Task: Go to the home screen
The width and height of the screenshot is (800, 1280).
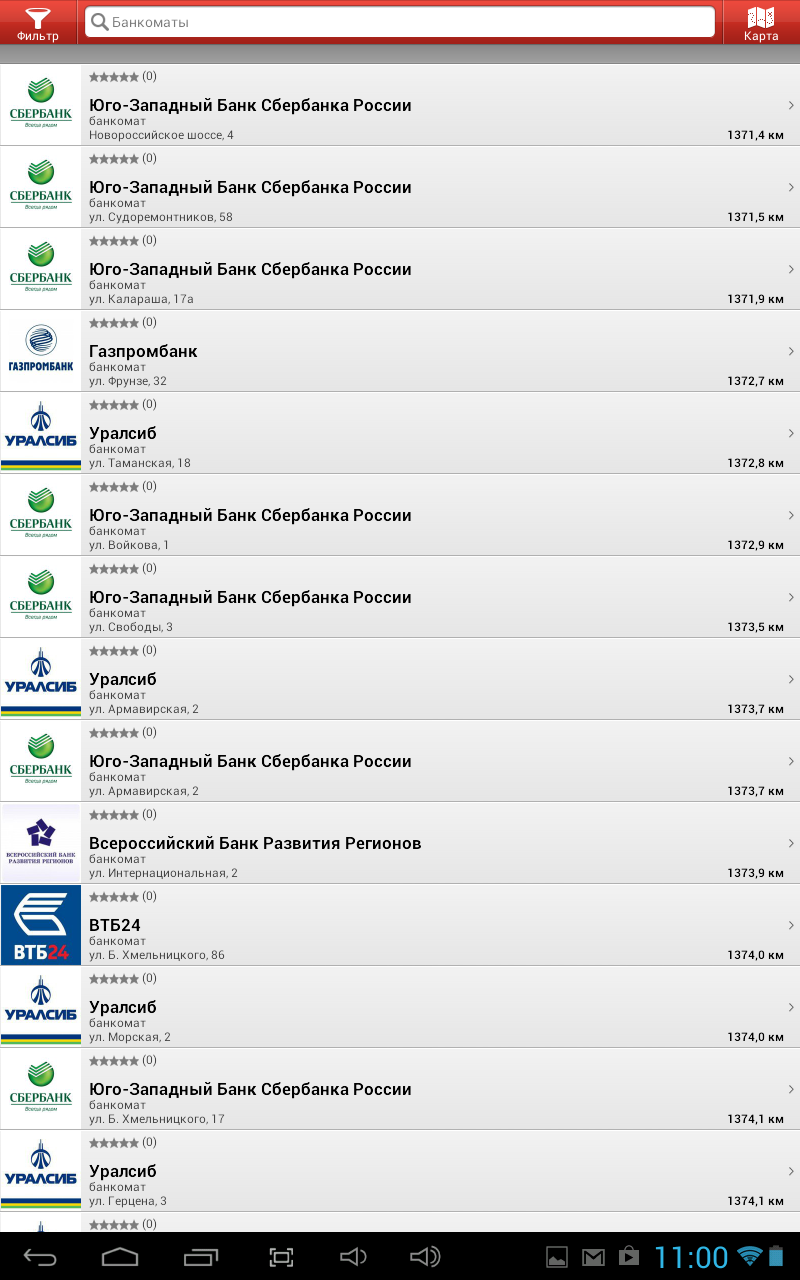Action: click(x=120, y=1257)
